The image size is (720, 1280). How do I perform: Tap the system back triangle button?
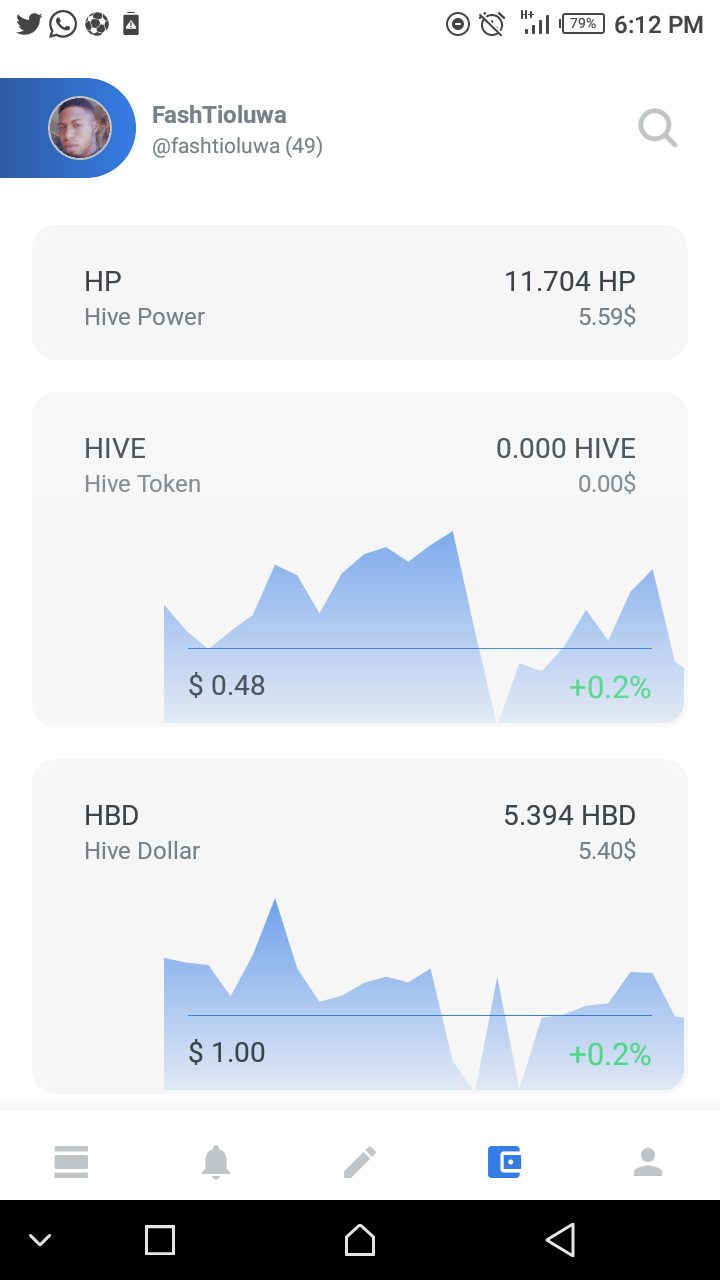[x=560, y=1240]
